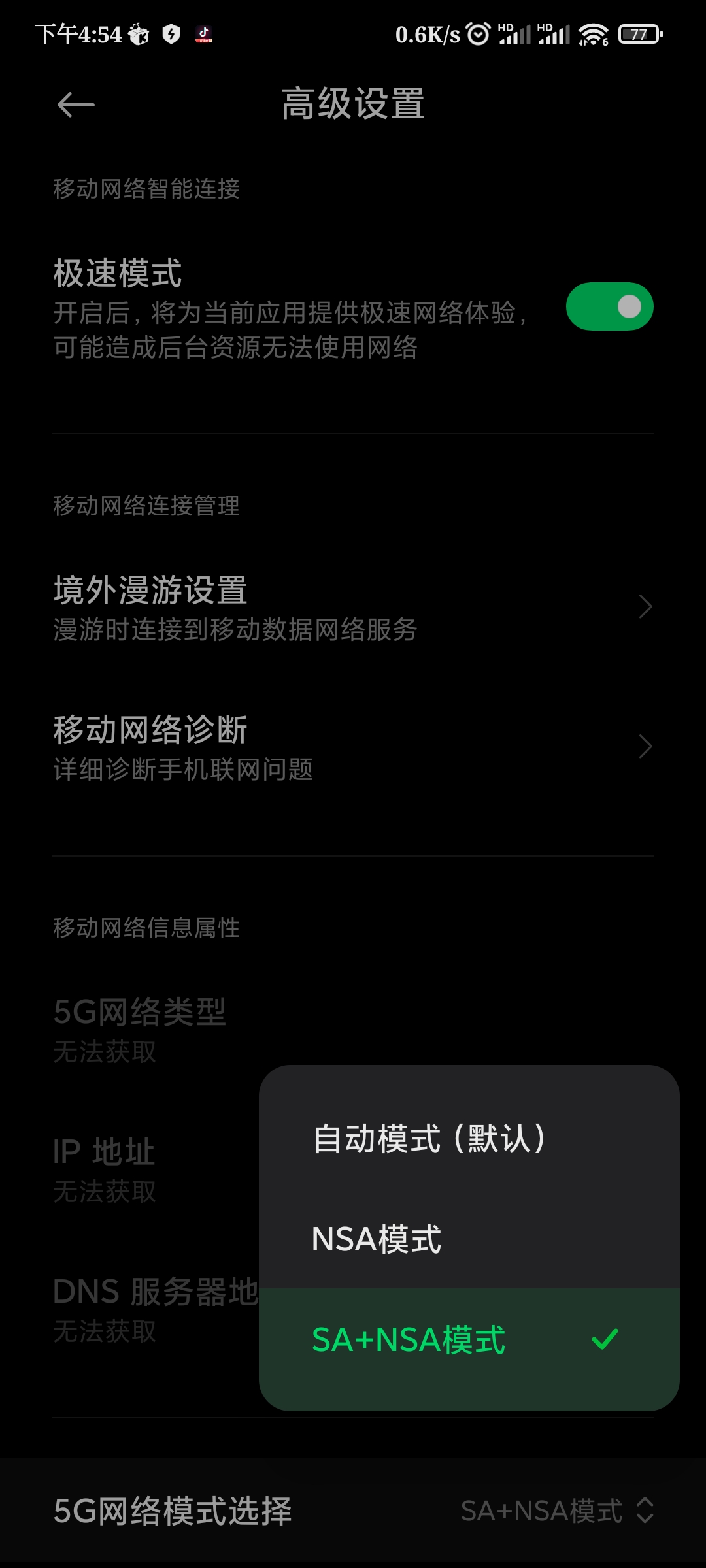Select SA+NSA模式 option

pos(469,1339)
